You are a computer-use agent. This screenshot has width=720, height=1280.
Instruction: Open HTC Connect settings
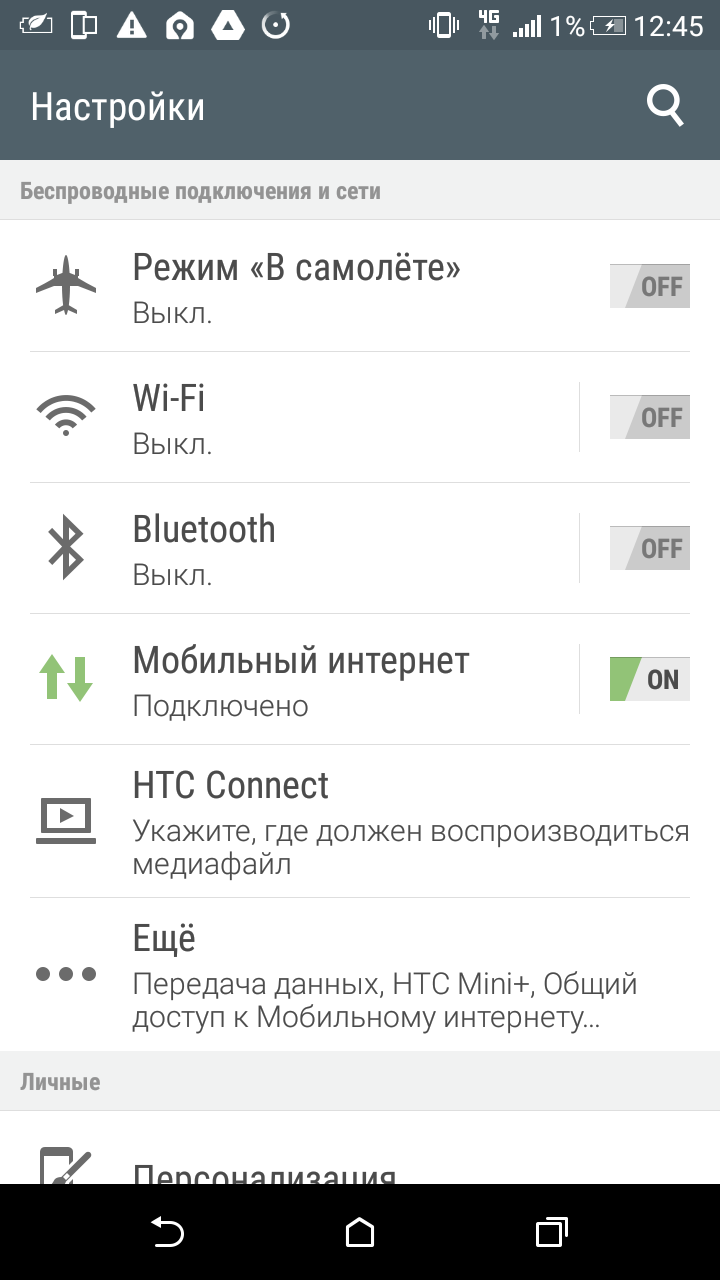360,820
